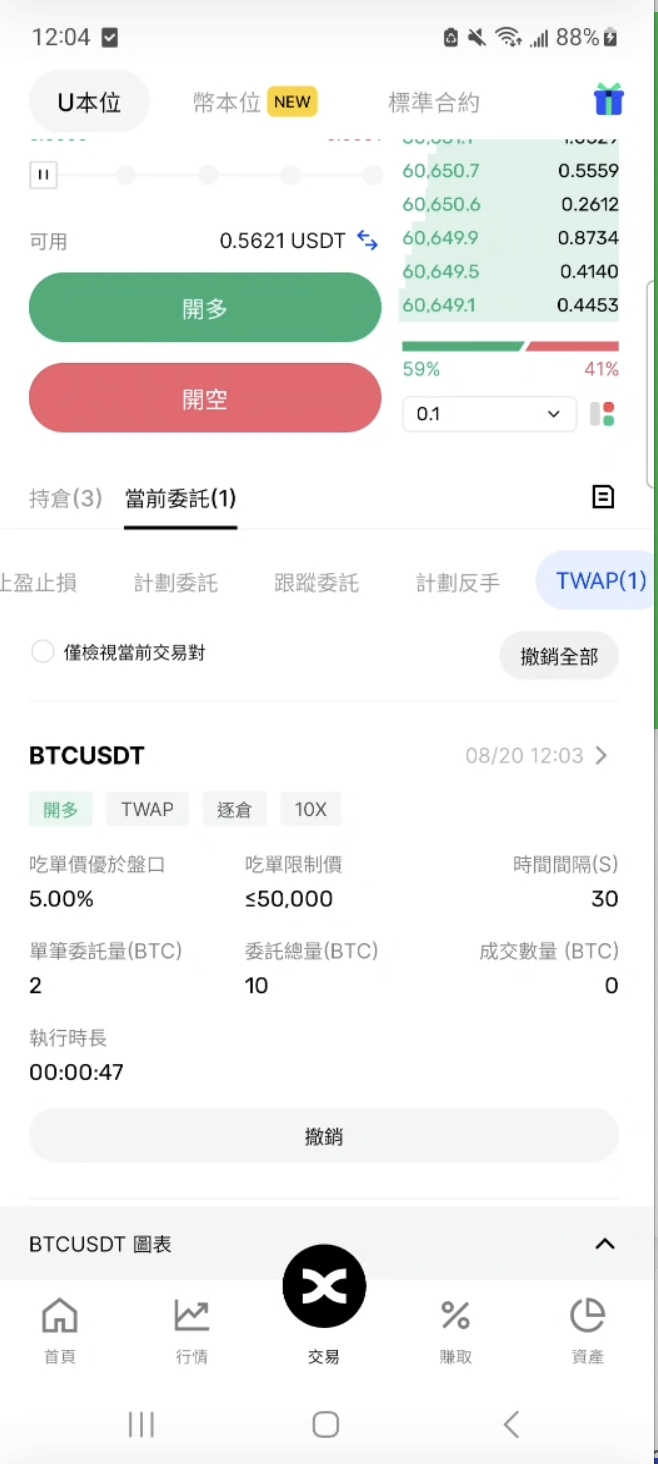Select the 跟蹤委託 order filter
Viewport: 658px width, 1464px height.
pyautogui.click(x=316, y=583)
